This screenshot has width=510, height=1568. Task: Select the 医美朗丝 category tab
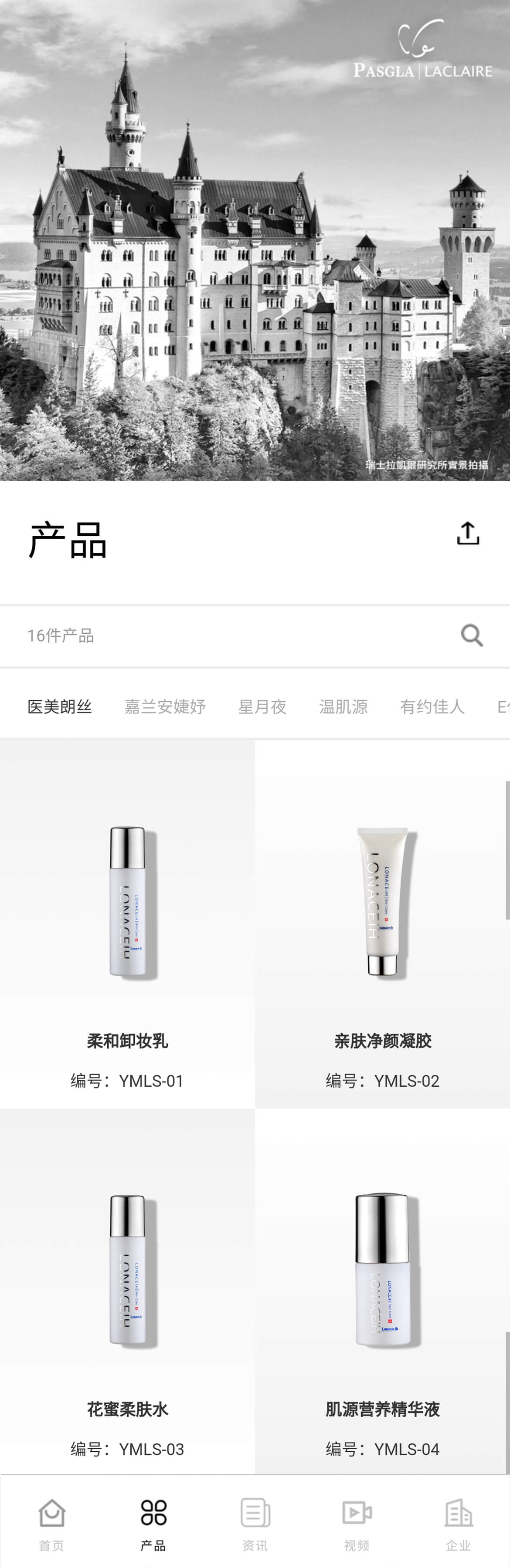click(x=60, y=707)
